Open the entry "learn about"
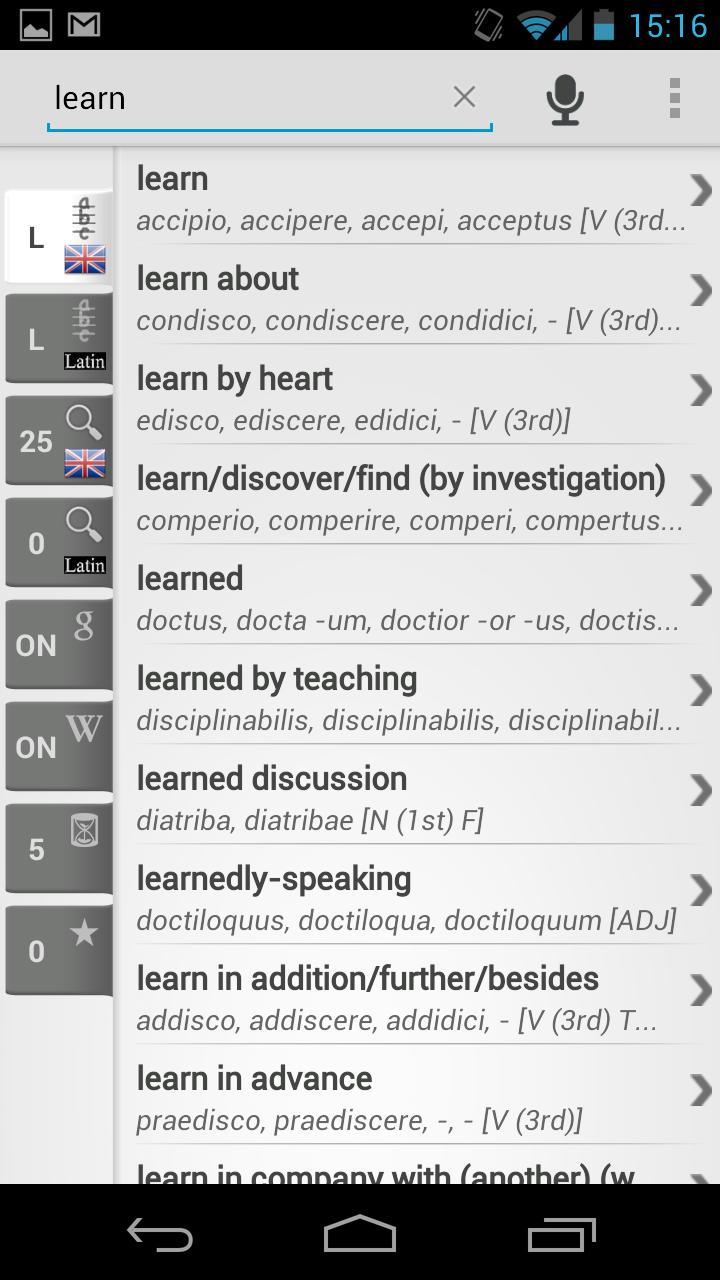 (x=410, y=298)
